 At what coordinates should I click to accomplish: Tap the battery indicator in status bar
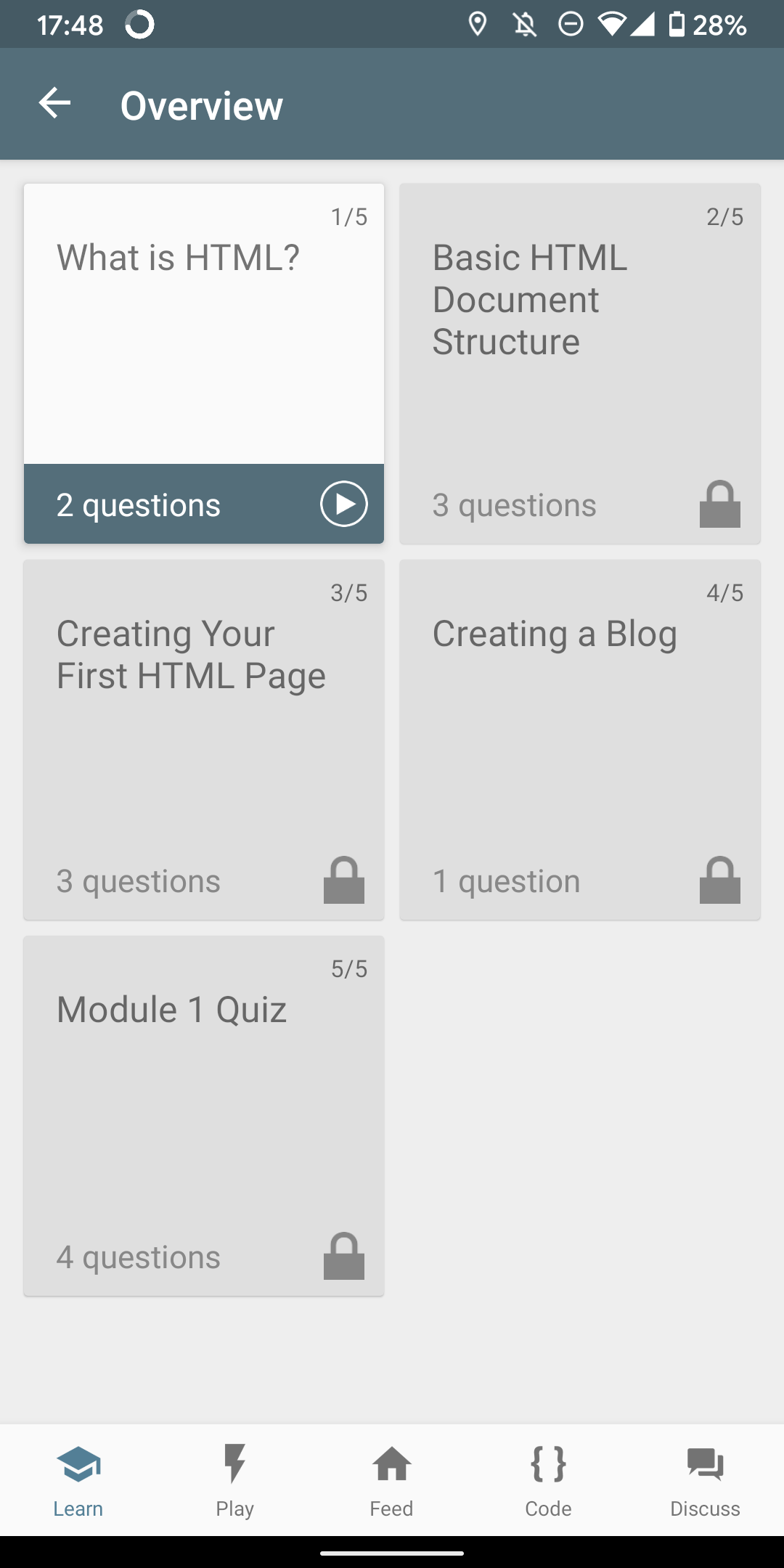(677, 25)
